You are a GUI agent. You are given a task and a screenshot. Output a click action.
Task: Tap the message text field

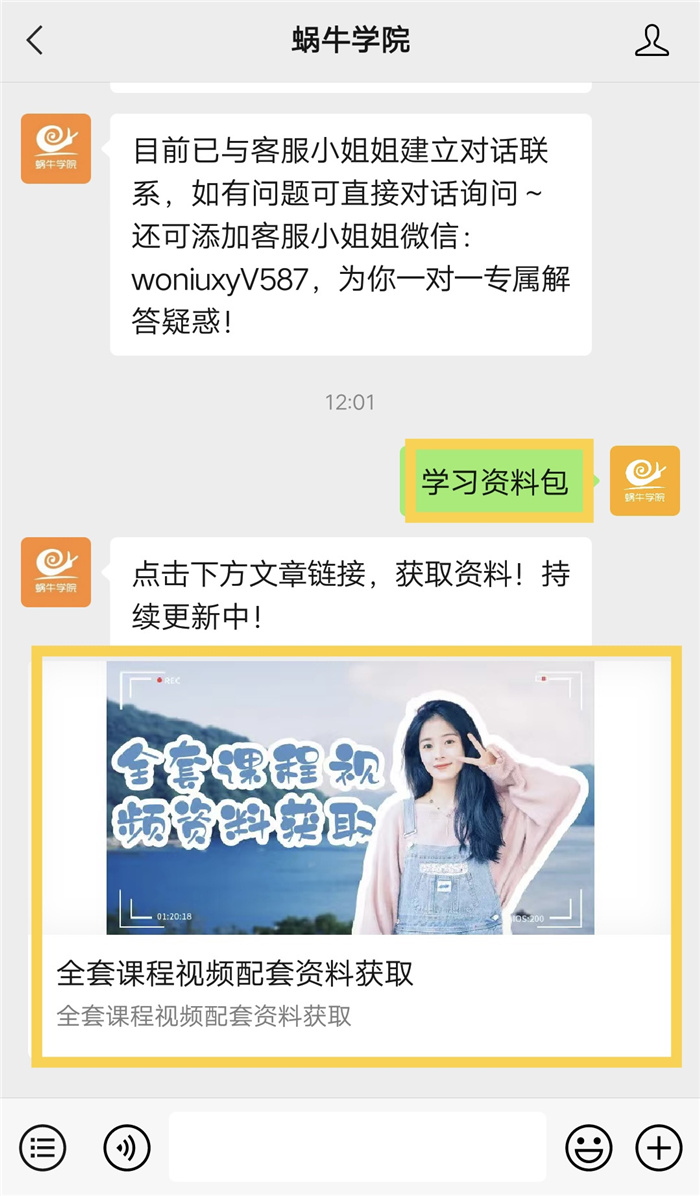(357, 1147)
